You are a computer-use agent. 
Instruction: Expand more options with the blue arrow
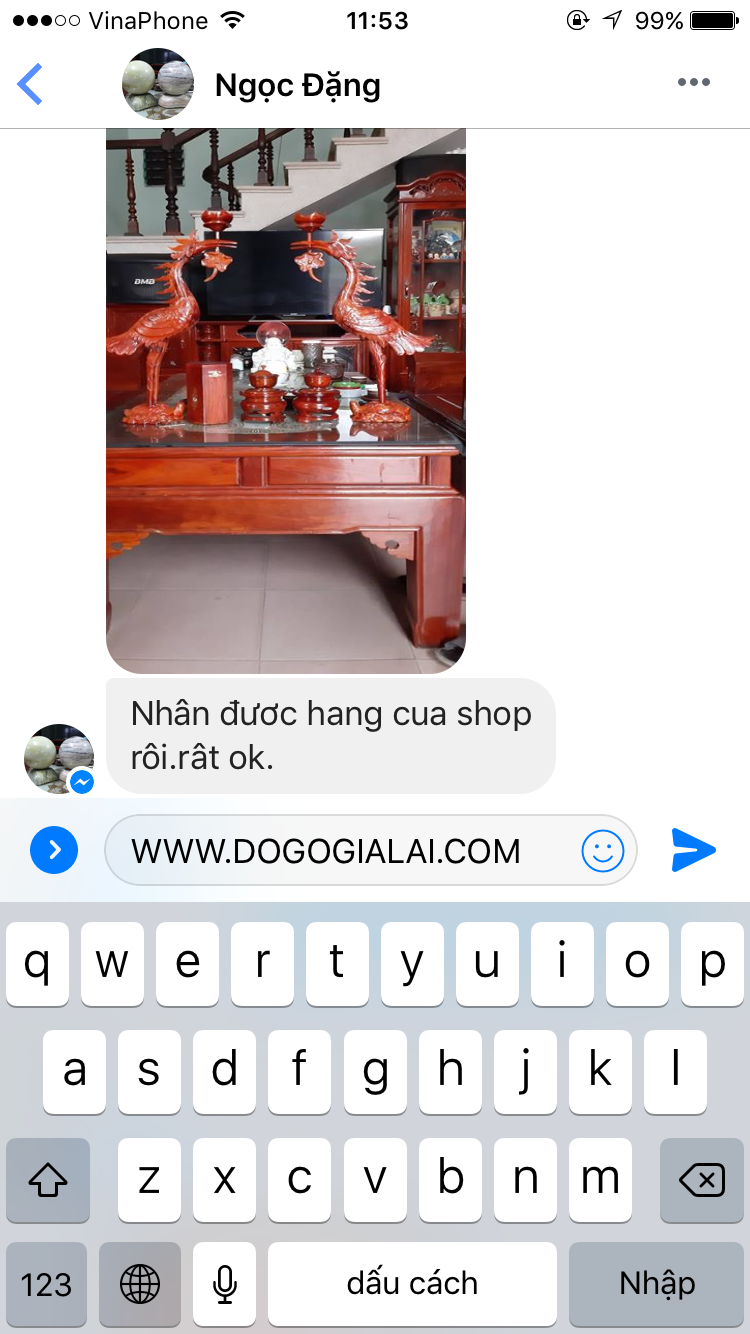click(54, 850)
